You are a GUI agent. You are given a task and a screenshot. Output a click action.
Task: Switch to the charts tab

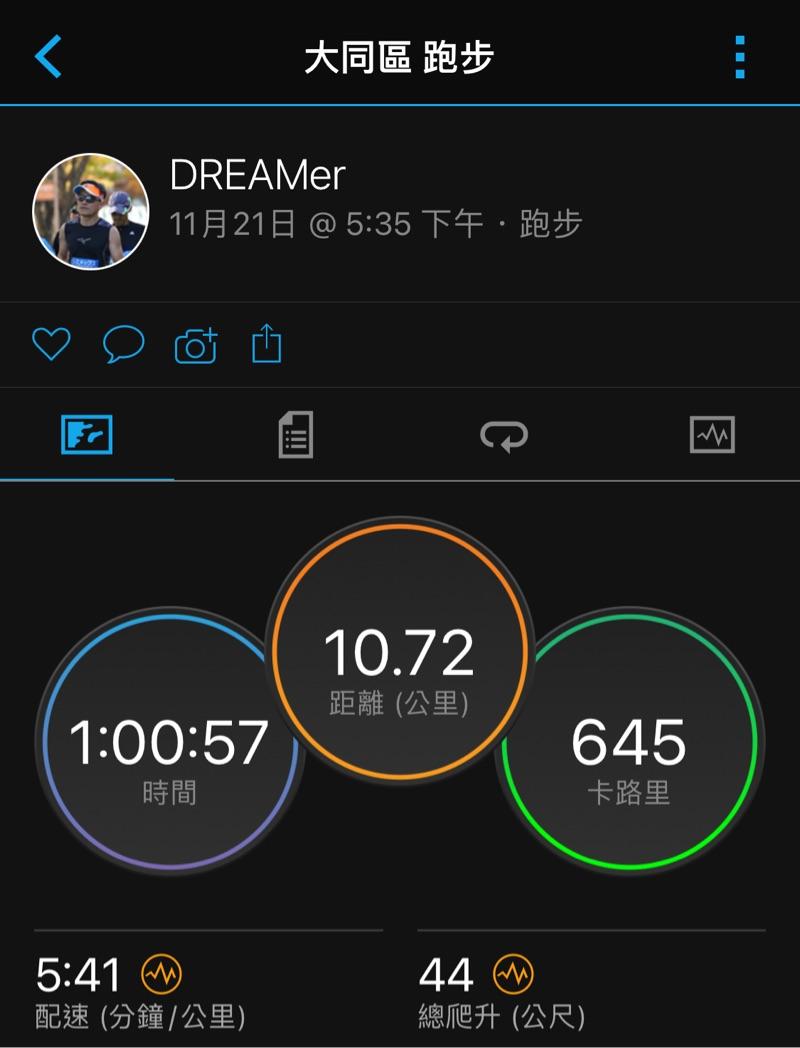[x=712, y=435]
